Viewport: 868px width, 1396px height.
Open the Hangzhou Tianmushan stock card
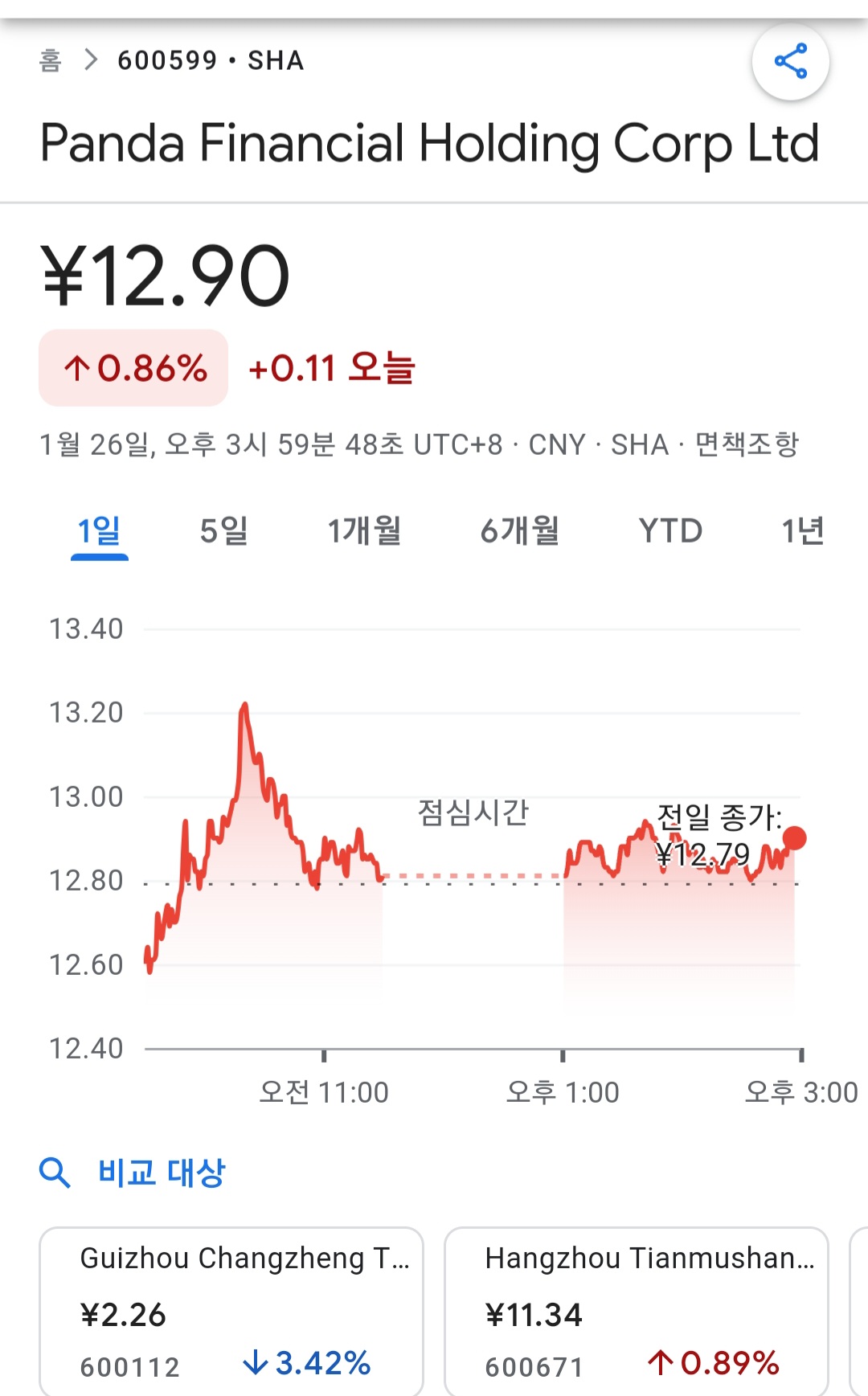tap(637, 1312)
